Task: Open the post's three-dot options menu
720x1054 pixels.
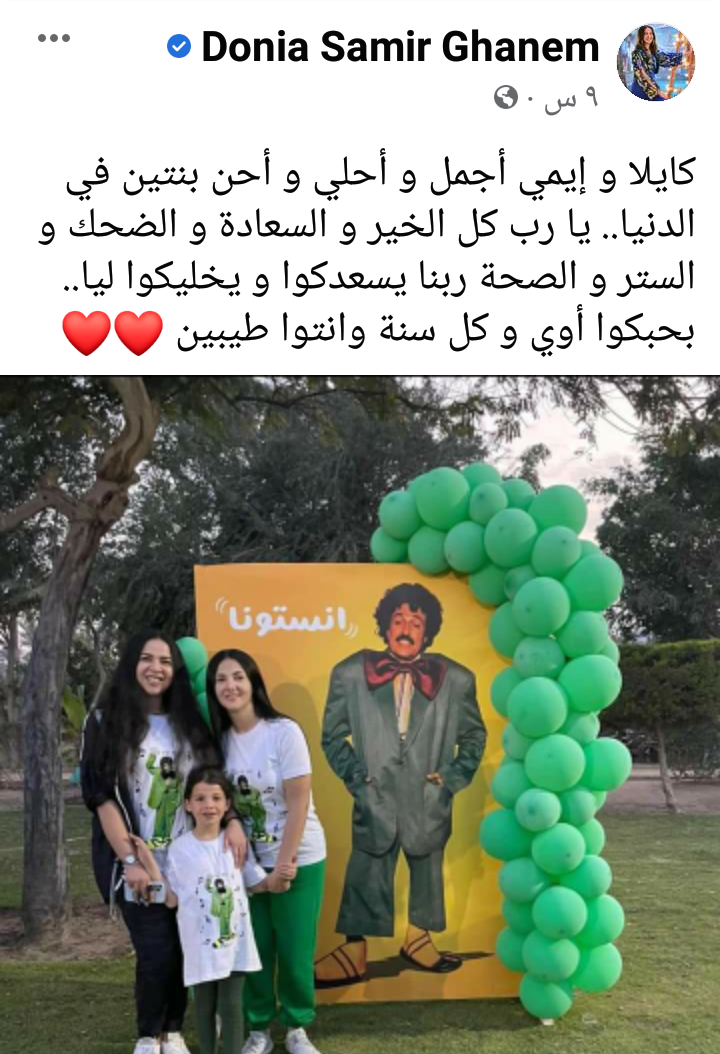Action: pyautogui.click(x=54, y=39)
